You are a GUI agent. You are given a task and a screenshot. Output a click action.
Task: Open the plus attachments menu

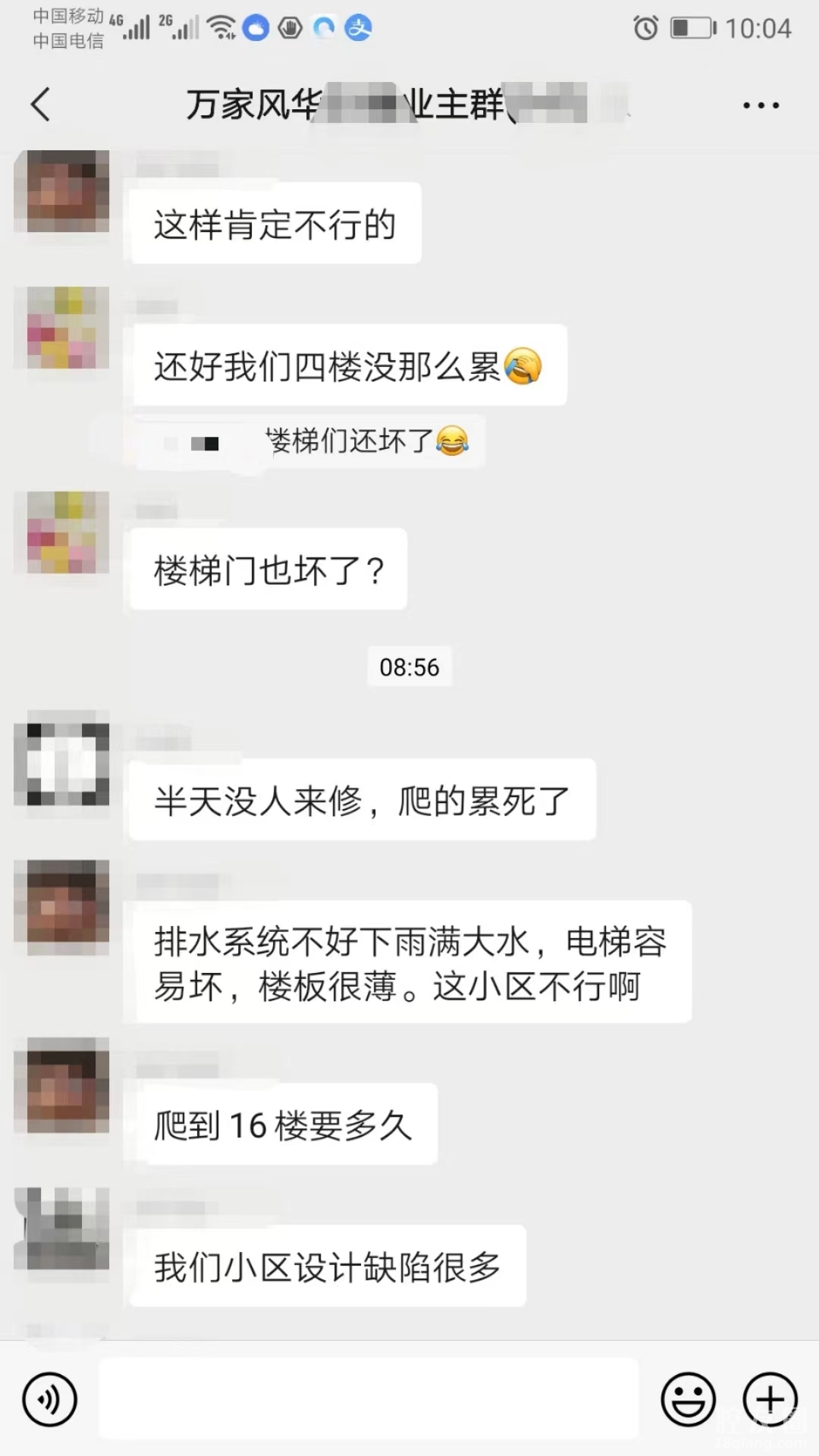click(x=770, y=1398)
